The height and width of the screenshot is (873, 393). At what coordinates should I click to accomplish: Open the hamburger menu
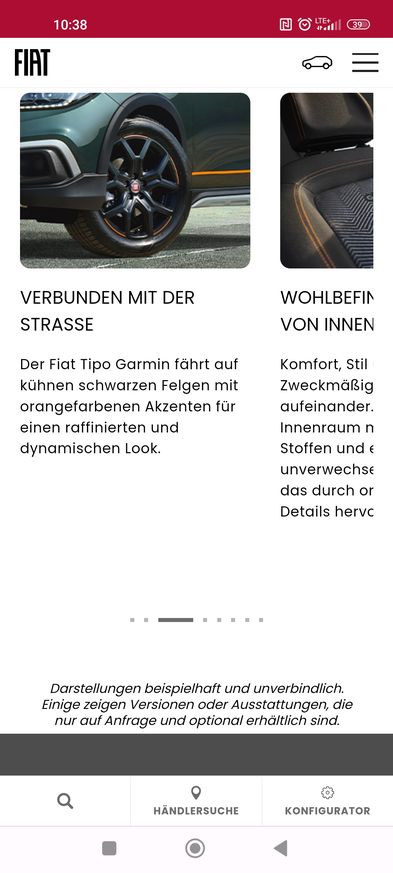point(365,62)
